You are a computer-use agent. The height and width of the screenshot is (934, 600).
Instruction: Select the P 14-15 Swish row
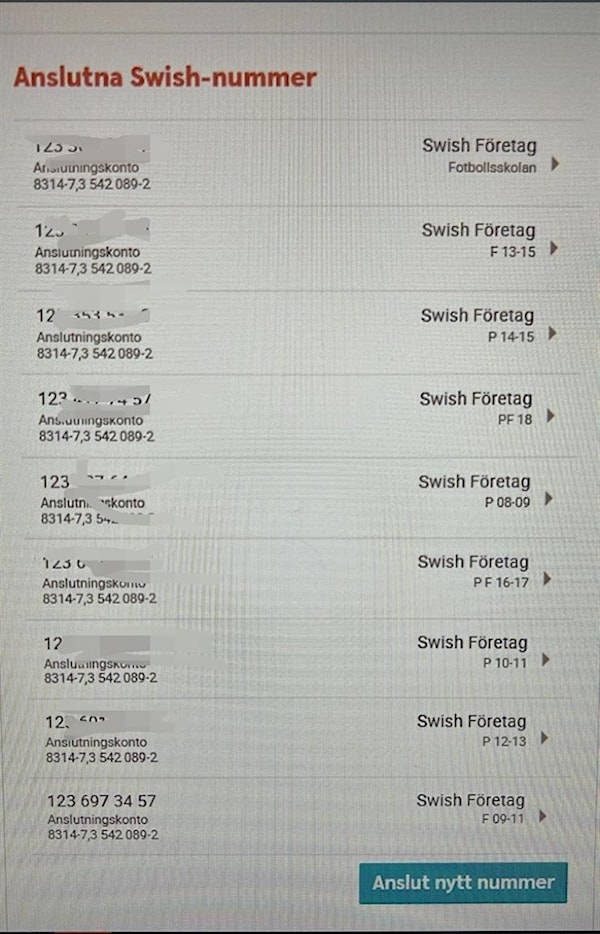click(300, 333)
